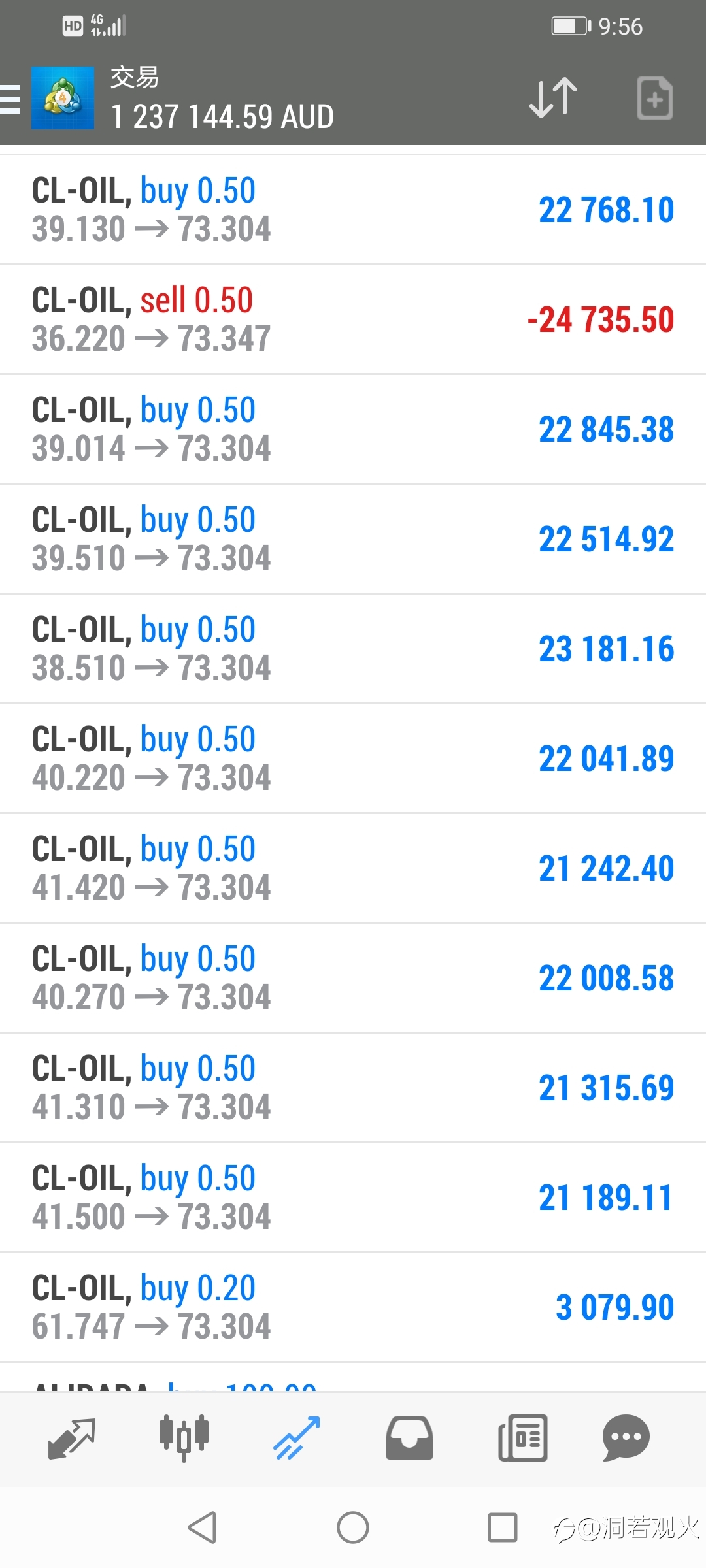The height and width of the screenshot is (1568, 706).
Task: Go back with the system back button
Action: [x=202, y=1527]
